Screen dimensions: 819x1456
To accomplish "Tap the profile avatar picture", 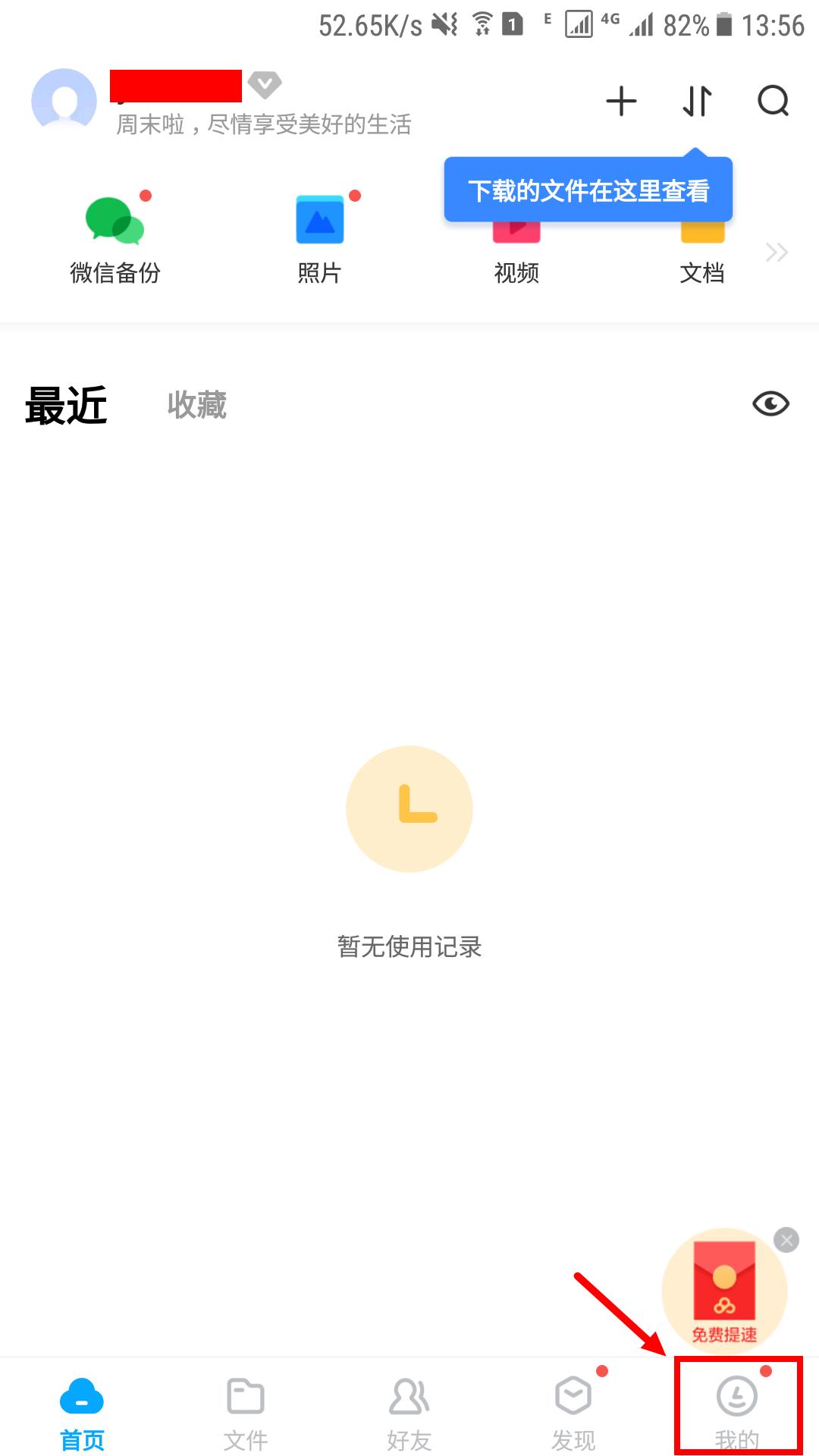I will click(x=64, y=100).
